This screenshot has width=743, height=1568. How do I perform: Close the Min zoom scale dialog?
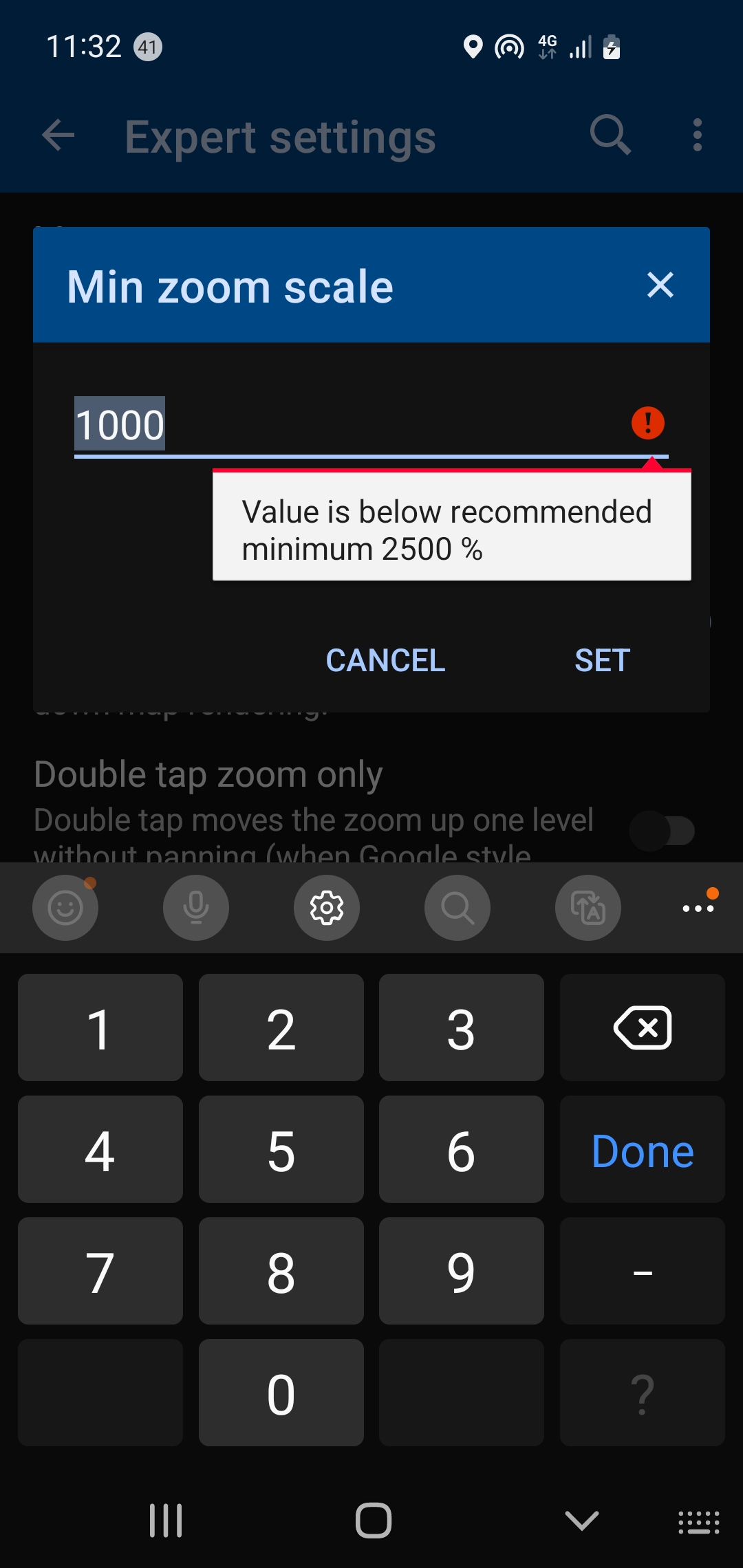(x=660, y=285)
